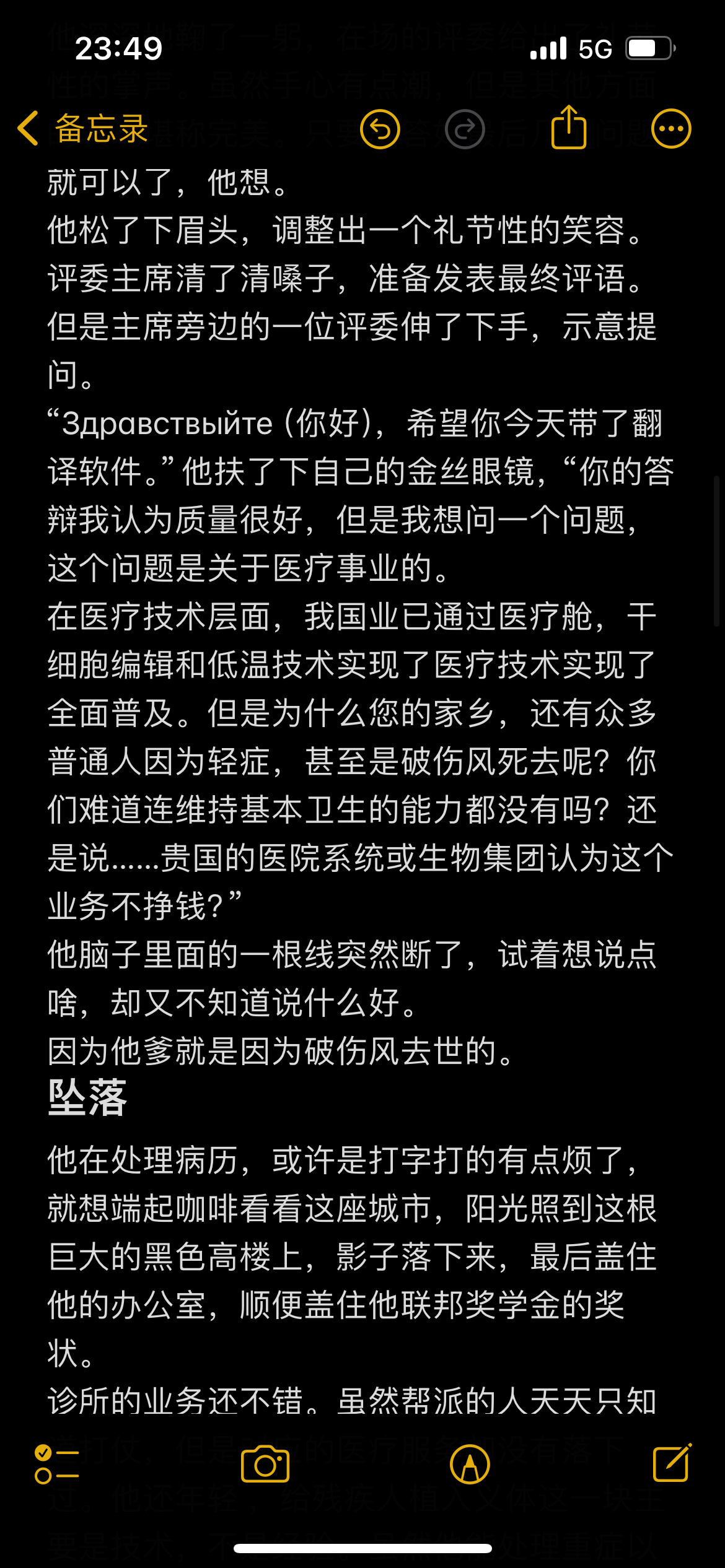Open the markup pen tool
This screenshot has height=1568, width=725.
470,1465
